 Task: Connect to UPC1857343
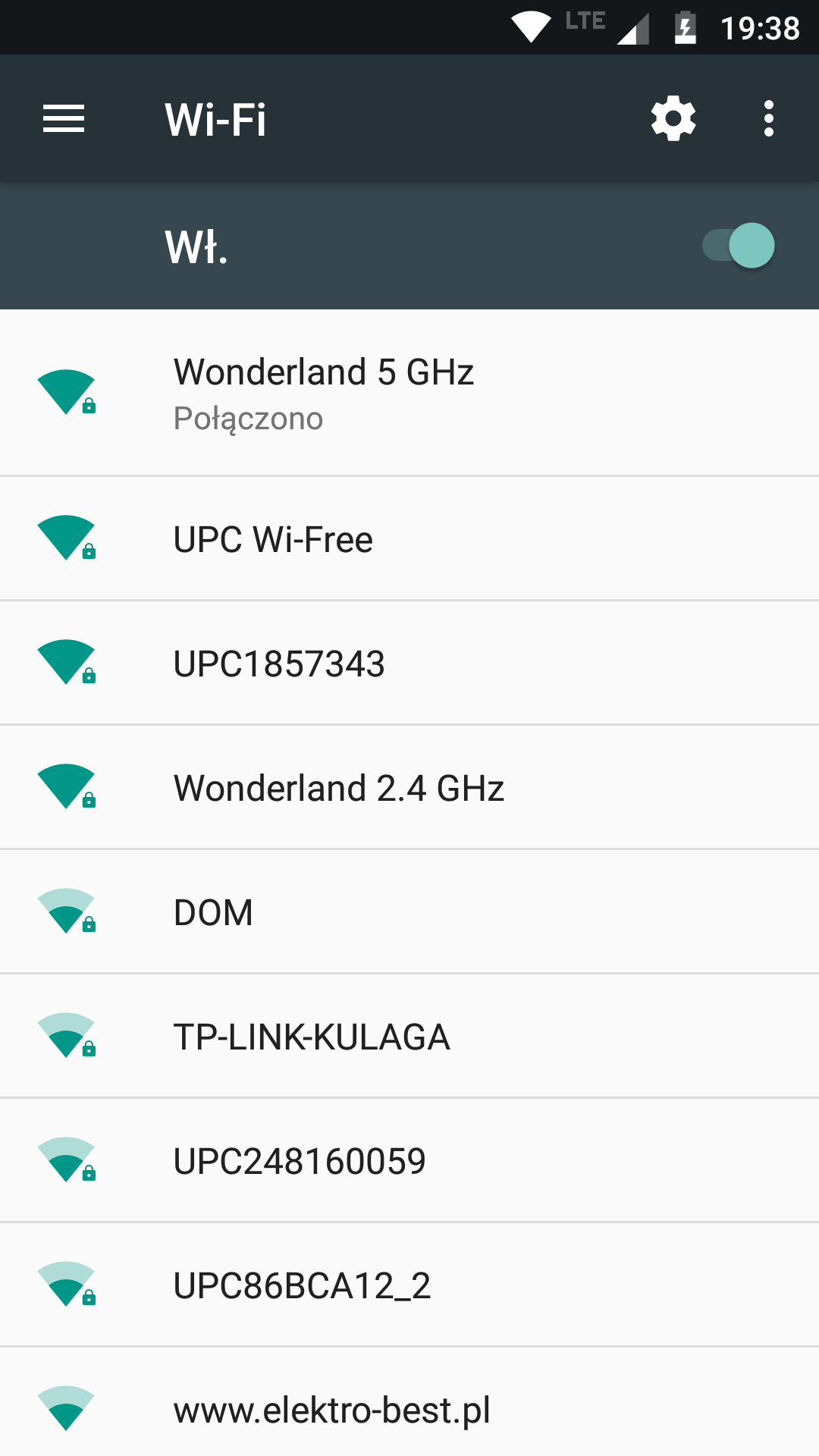click(409, 664)
